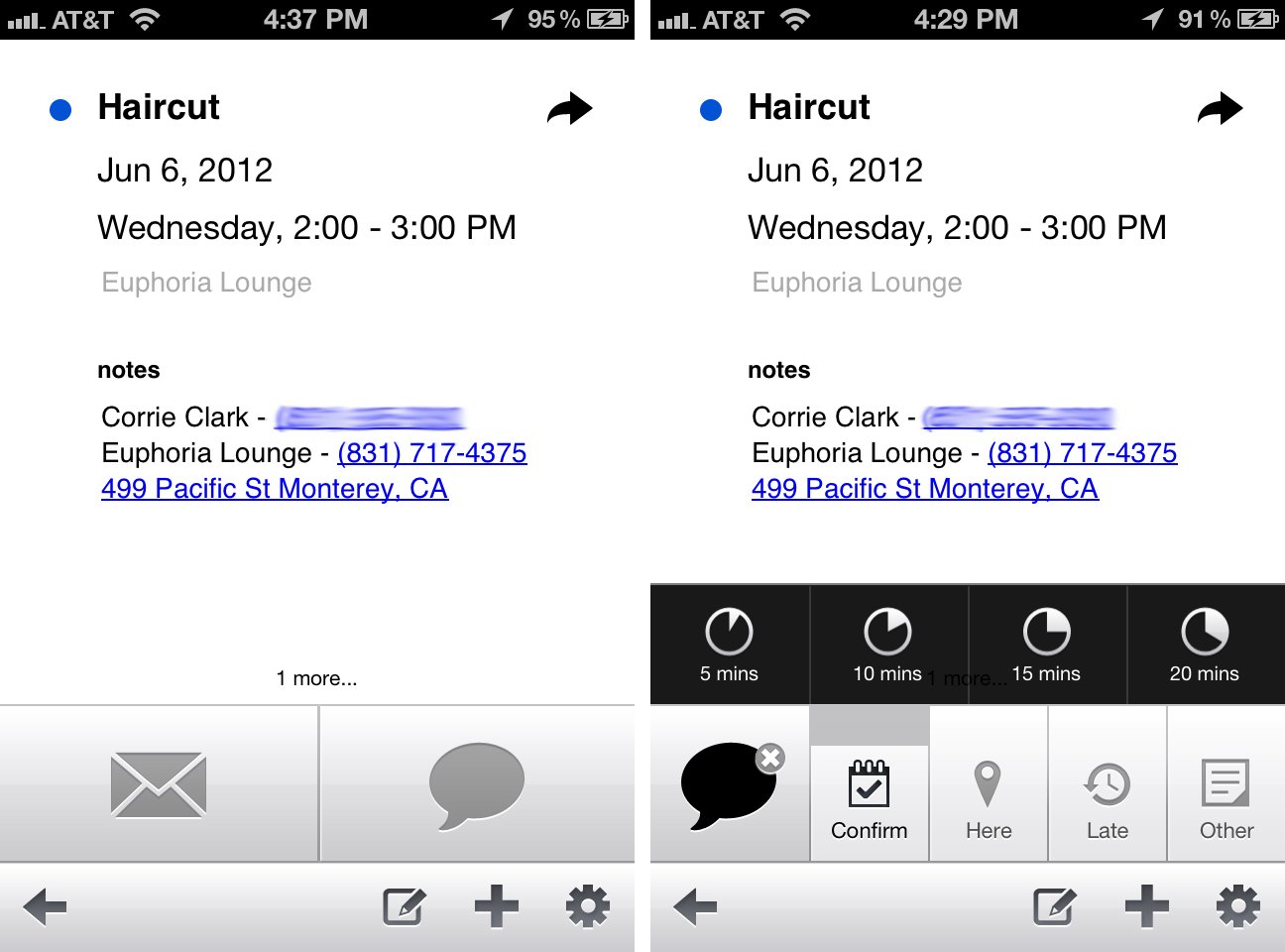The width and height of the screenshot is (1285, 952).
Task: Tap the Confirm message option
Action: [x=870, y=800]
